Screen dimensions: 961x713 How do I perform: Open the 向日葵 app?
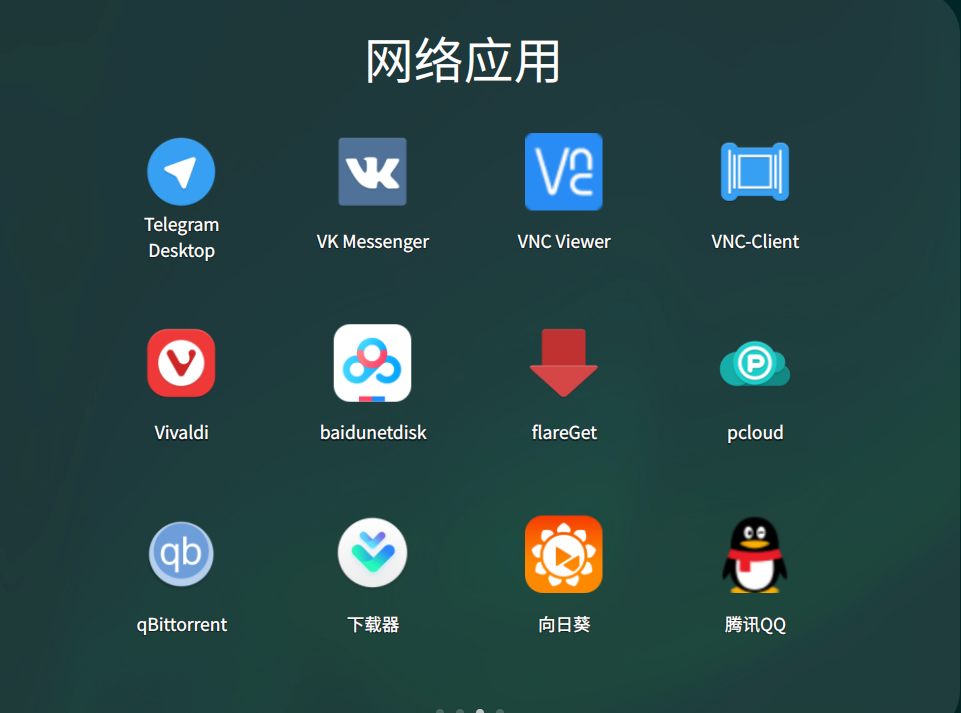[x=564, y=554]
